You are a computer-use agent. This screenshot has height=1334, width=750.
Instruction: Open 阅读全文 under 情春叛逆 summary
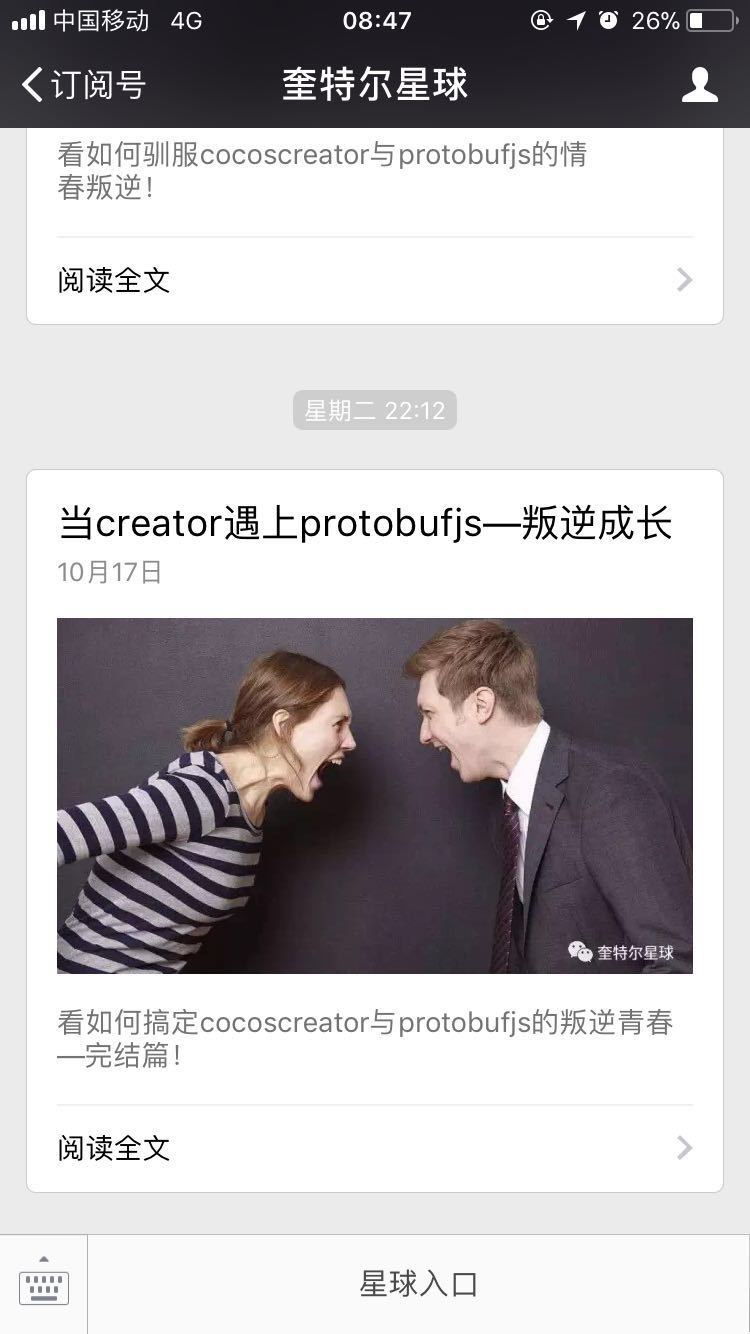tap(374, 280)
